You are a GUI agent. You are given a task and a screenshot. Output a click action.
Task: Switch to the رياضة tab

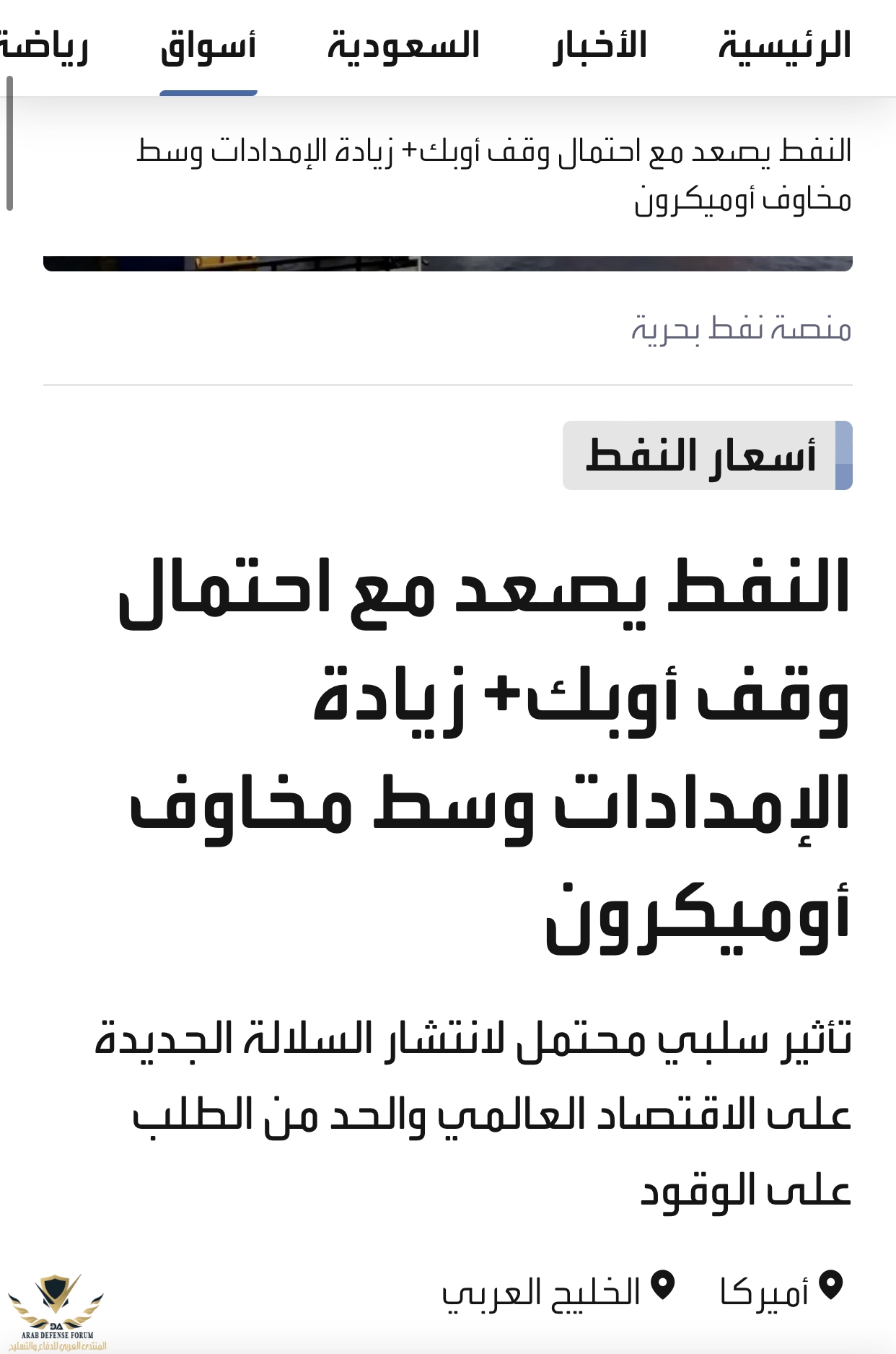(45, 46)
